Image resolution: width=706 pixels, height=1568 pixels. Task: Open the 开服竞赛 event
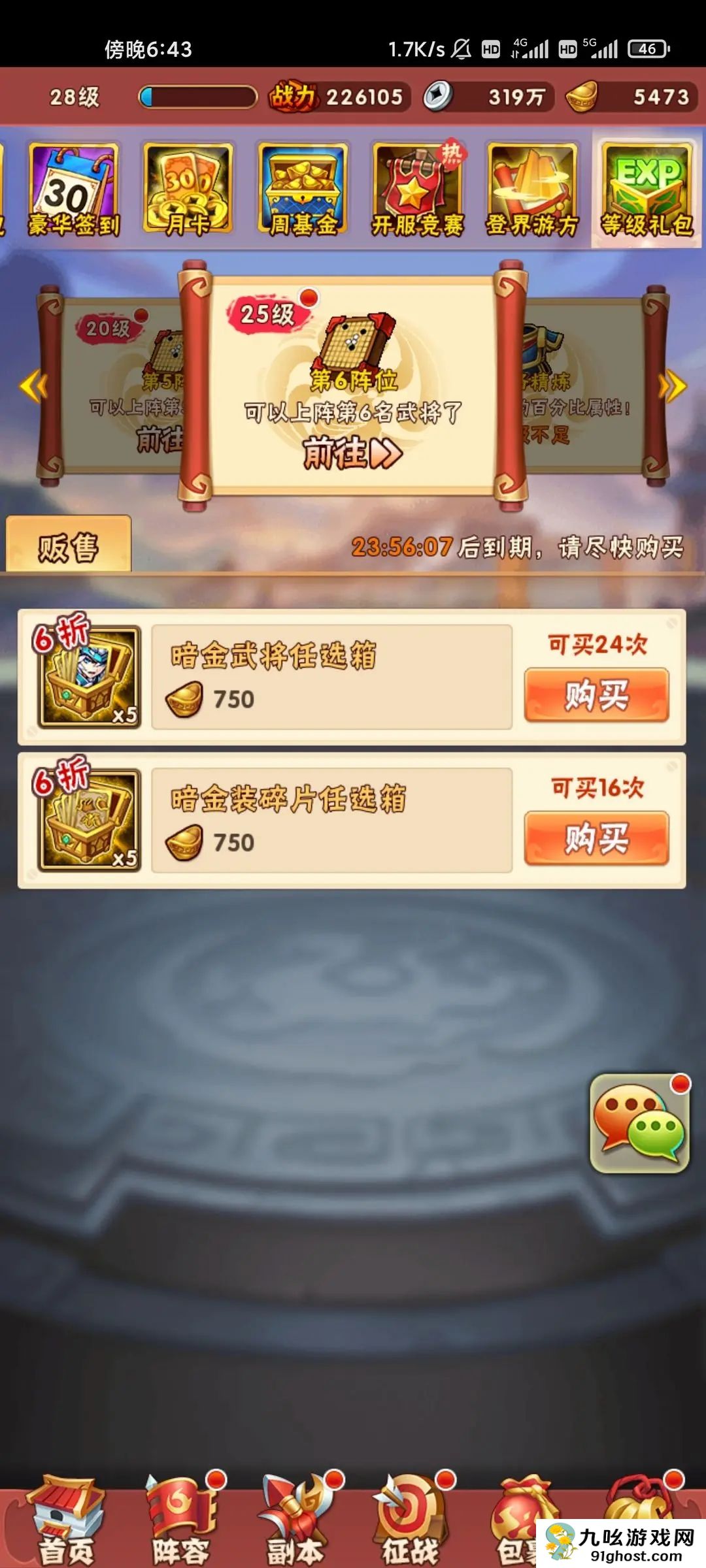pos(417,189)
